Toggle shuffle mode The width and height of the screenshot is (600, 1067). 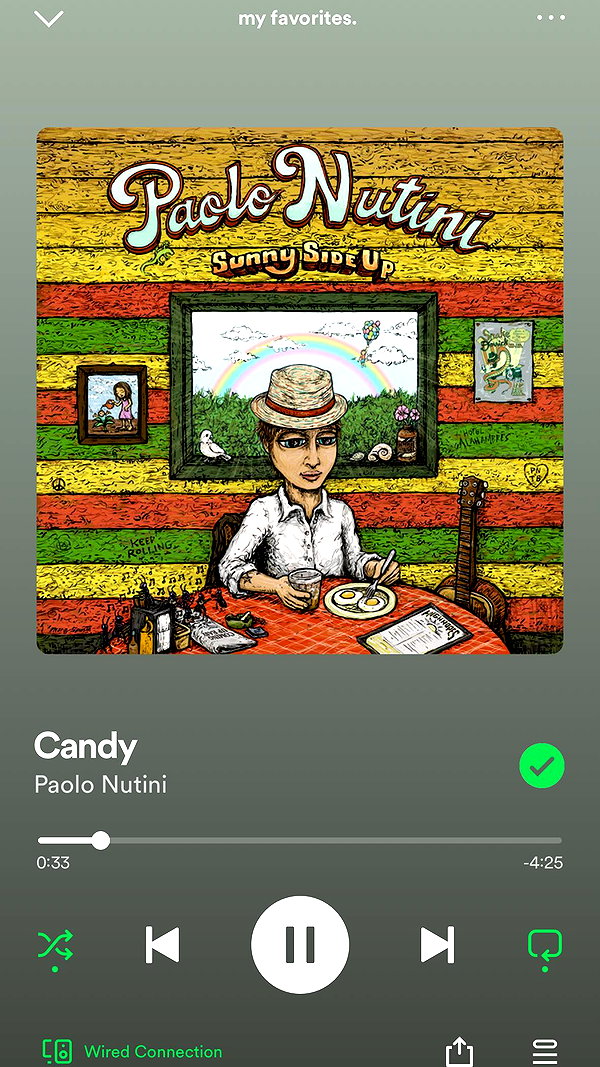point(55,946)
